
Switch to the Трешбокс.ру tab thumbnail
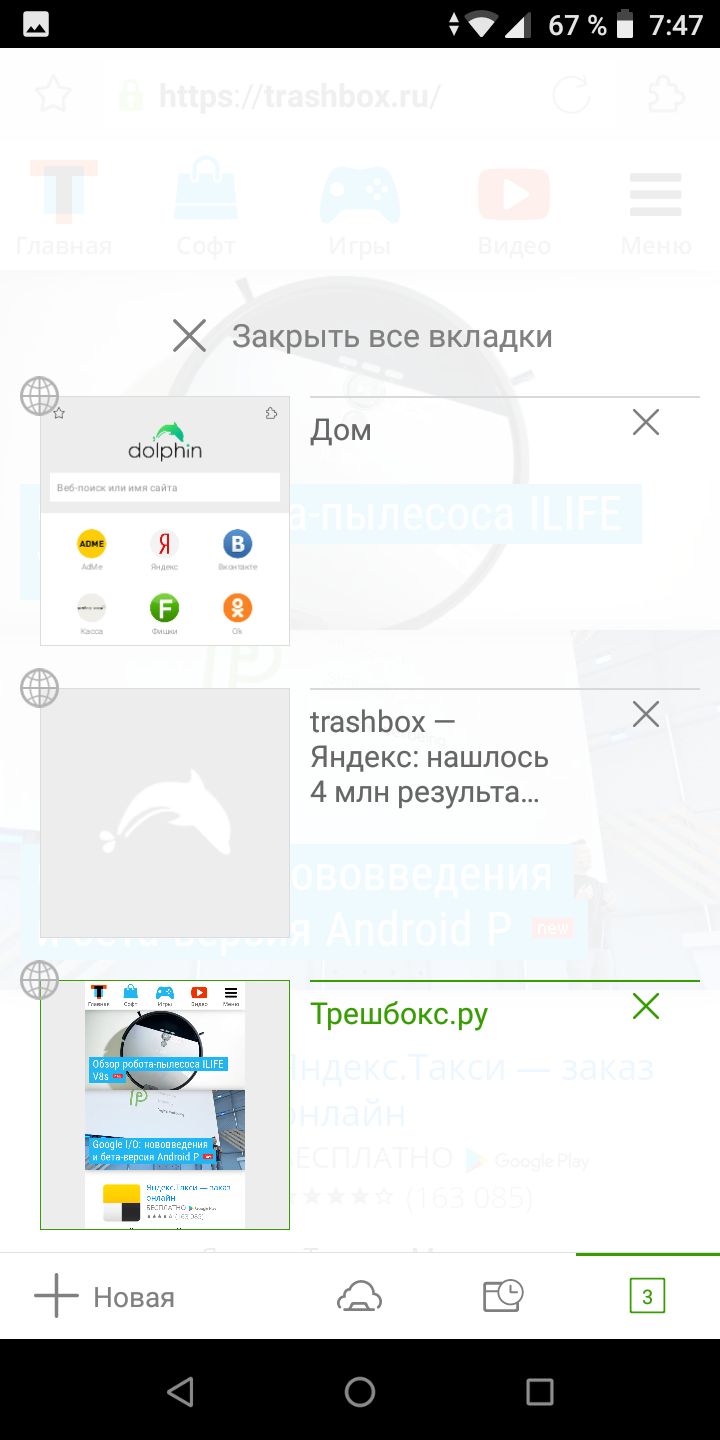pos(165,1104)
